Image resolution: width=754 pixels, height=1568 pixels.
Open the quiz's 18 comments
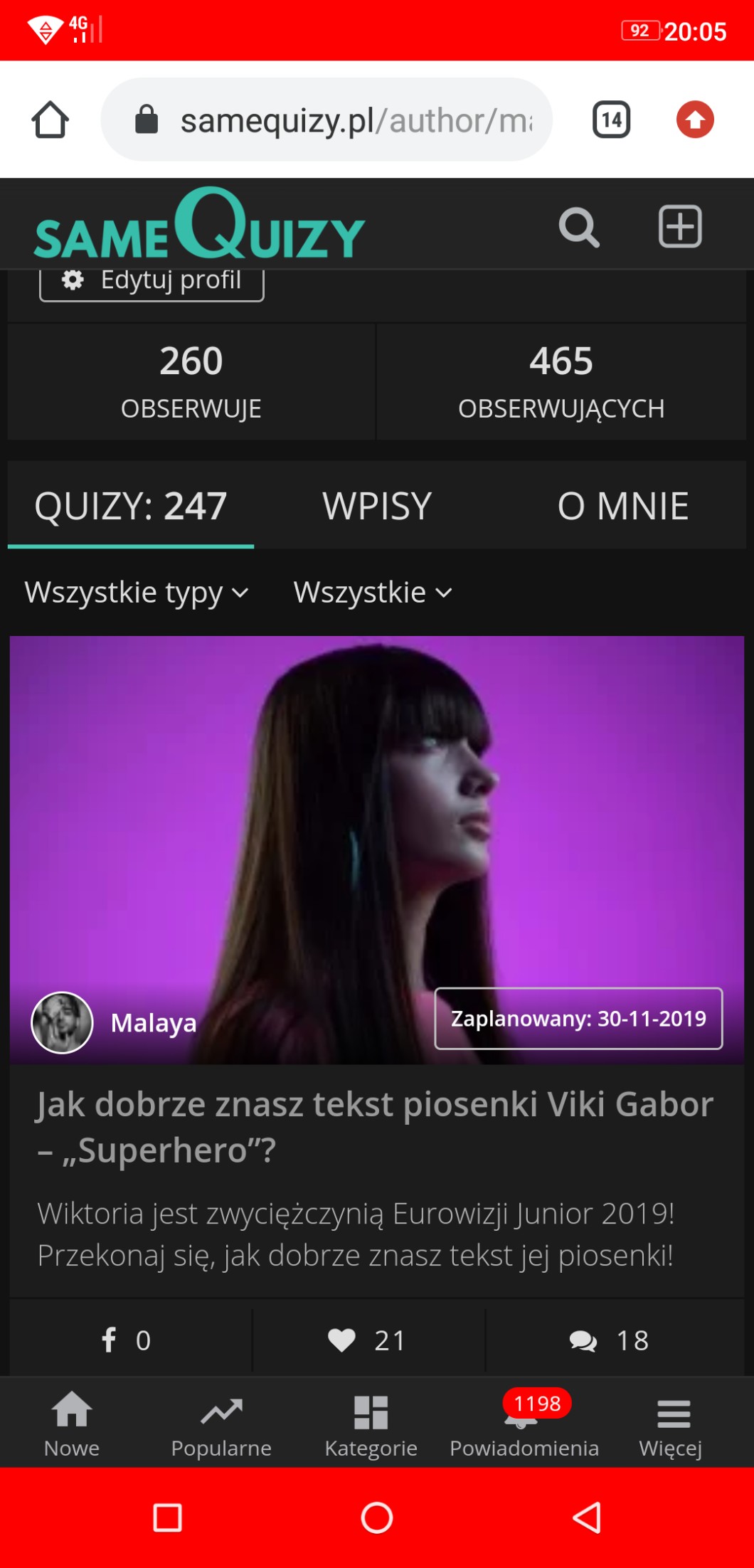pos(609,1340)
